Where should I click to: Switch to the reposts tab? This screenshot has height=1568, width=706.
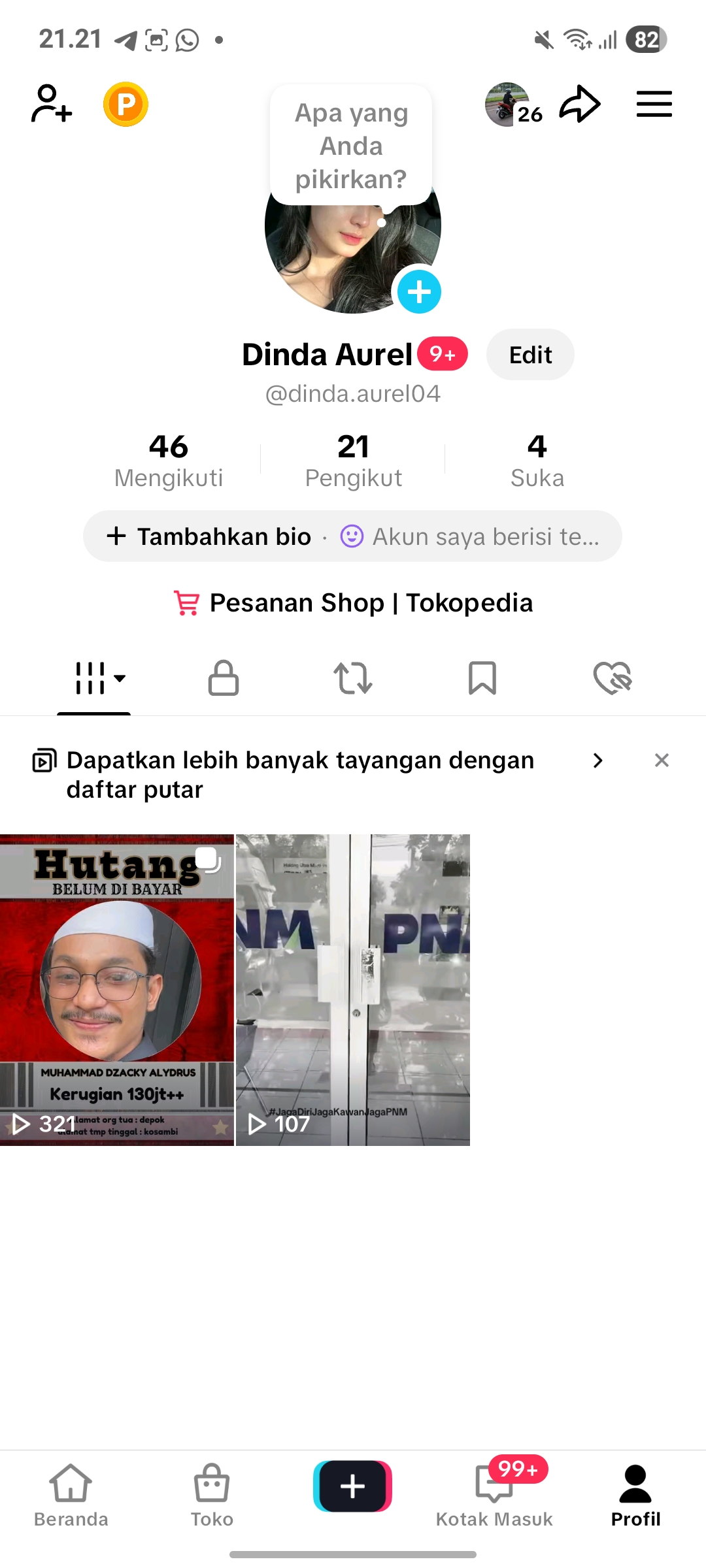point(353,678)
